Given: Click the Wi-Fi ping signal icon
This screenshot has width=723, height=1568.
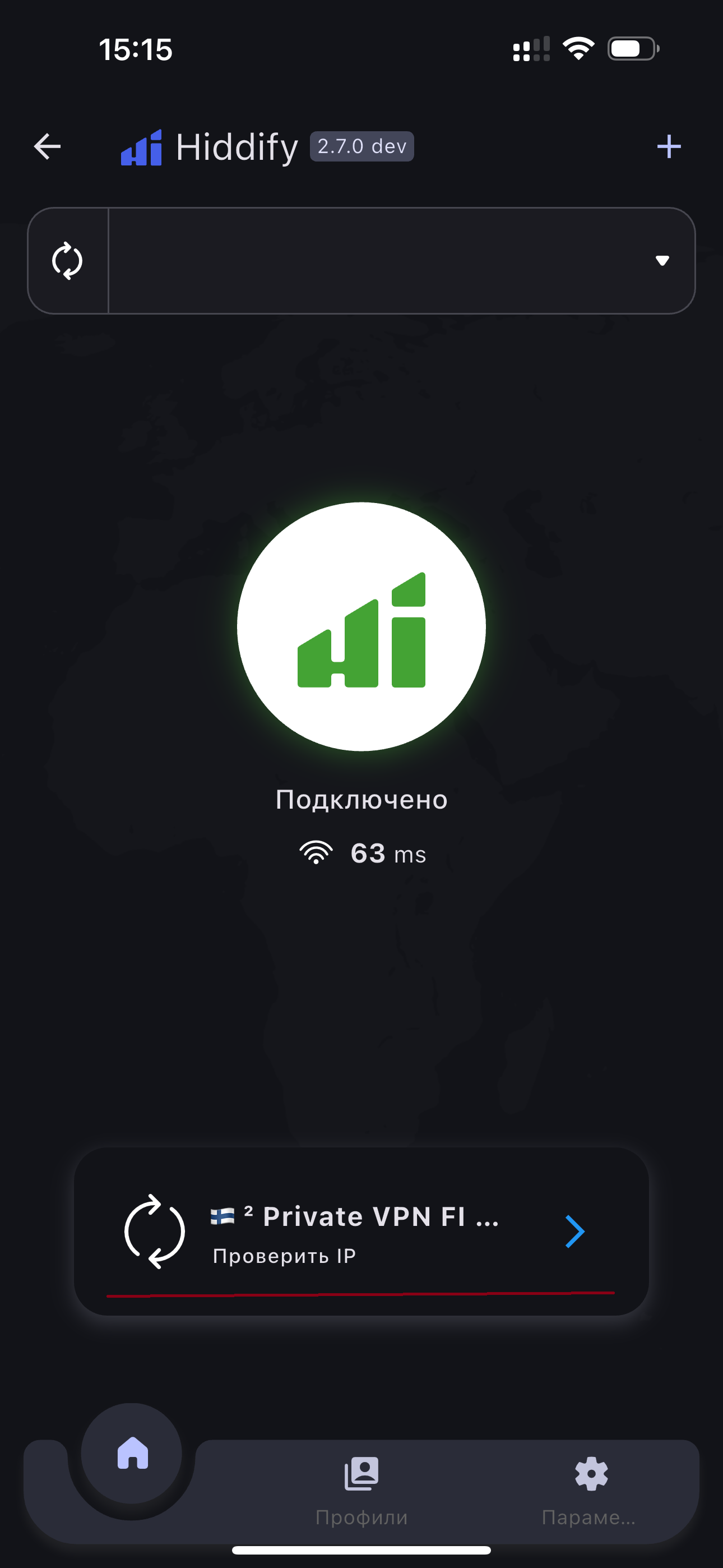Looking at the screenshot, I should [316, 853].
